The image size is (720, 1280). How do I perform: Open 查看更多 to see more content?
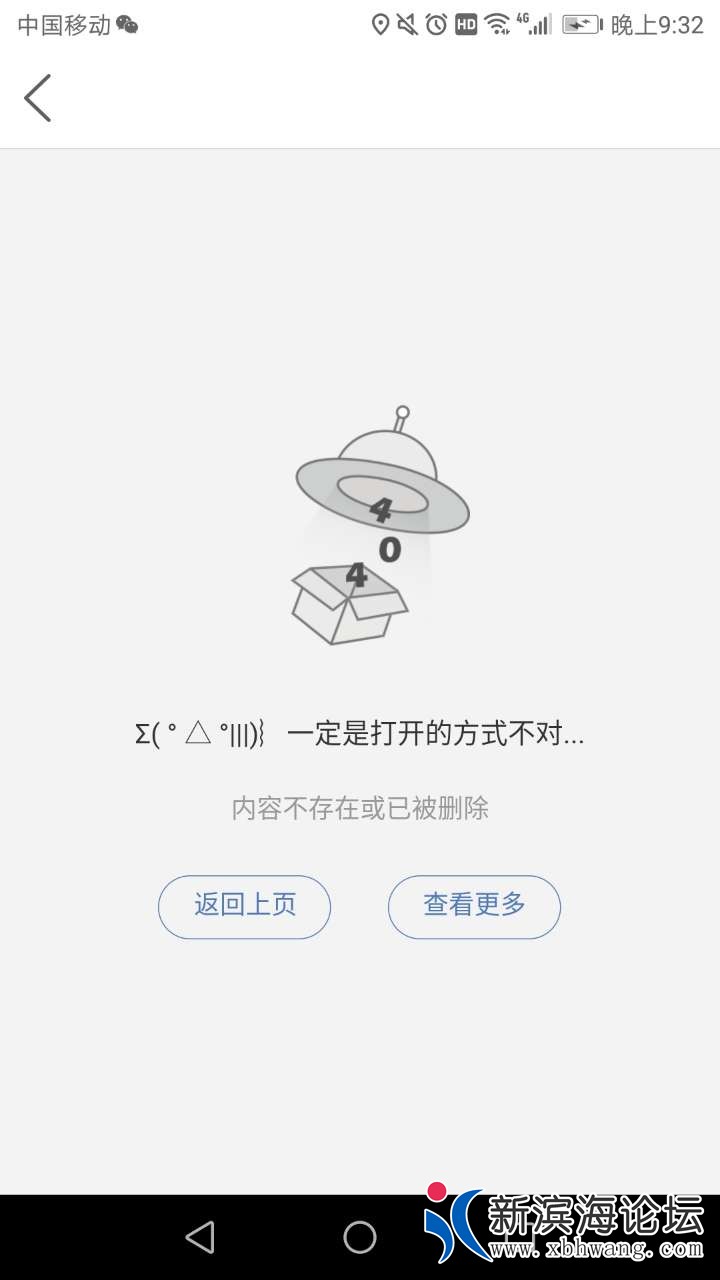tap(474, 906)
